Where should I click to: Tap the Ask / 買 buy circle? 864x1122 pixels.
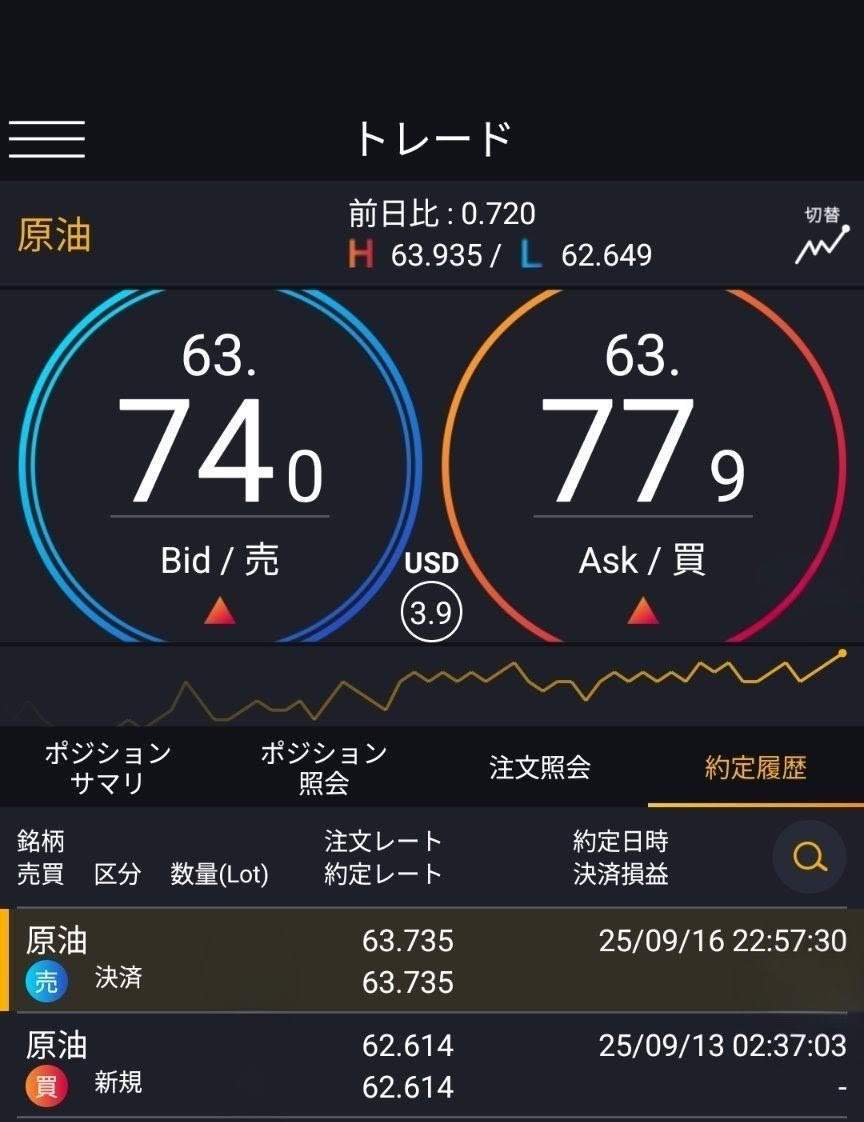coord(643,462)
